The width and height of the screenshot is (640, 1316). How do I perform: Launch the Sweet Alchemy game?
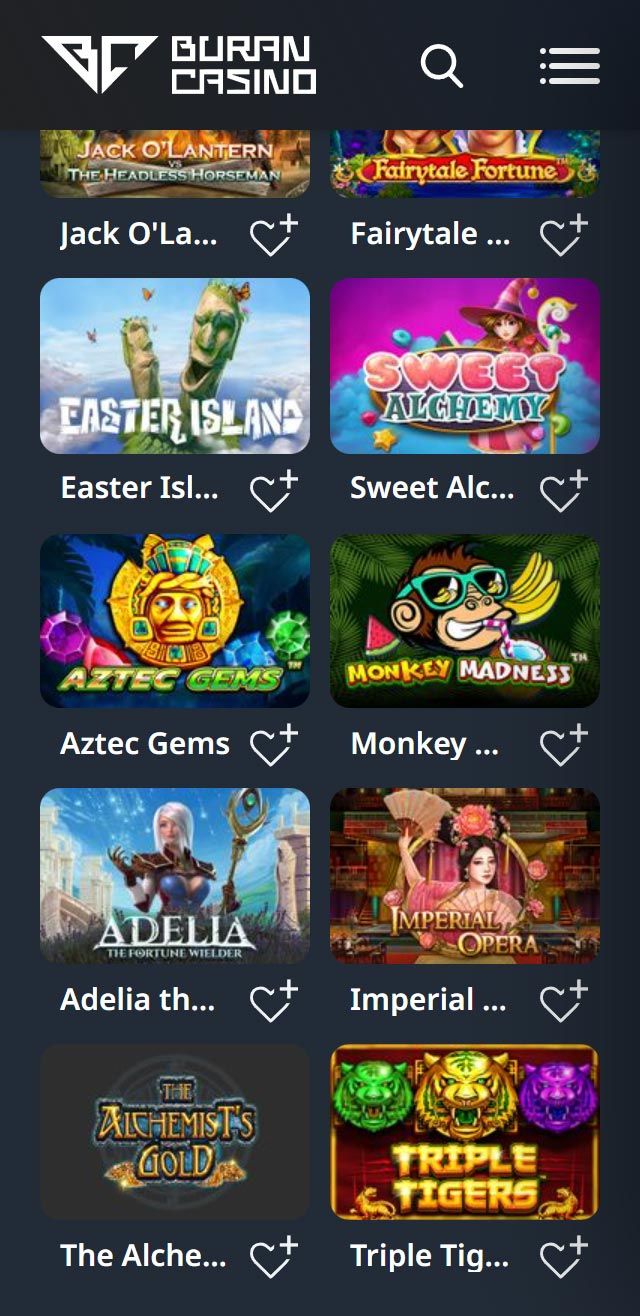coord(465,366)
